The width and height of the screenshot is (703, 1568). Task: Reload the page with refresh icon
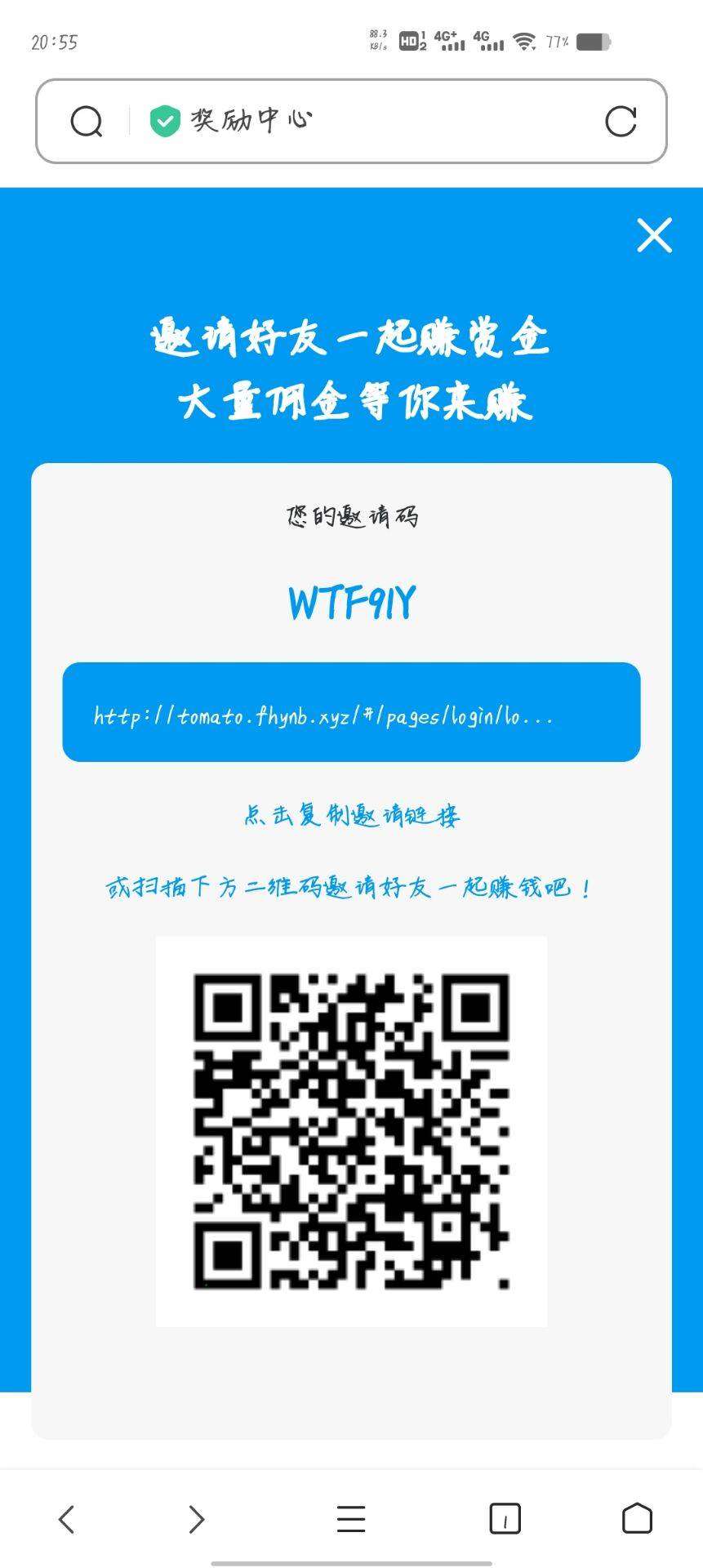click(x=621, y=122)
